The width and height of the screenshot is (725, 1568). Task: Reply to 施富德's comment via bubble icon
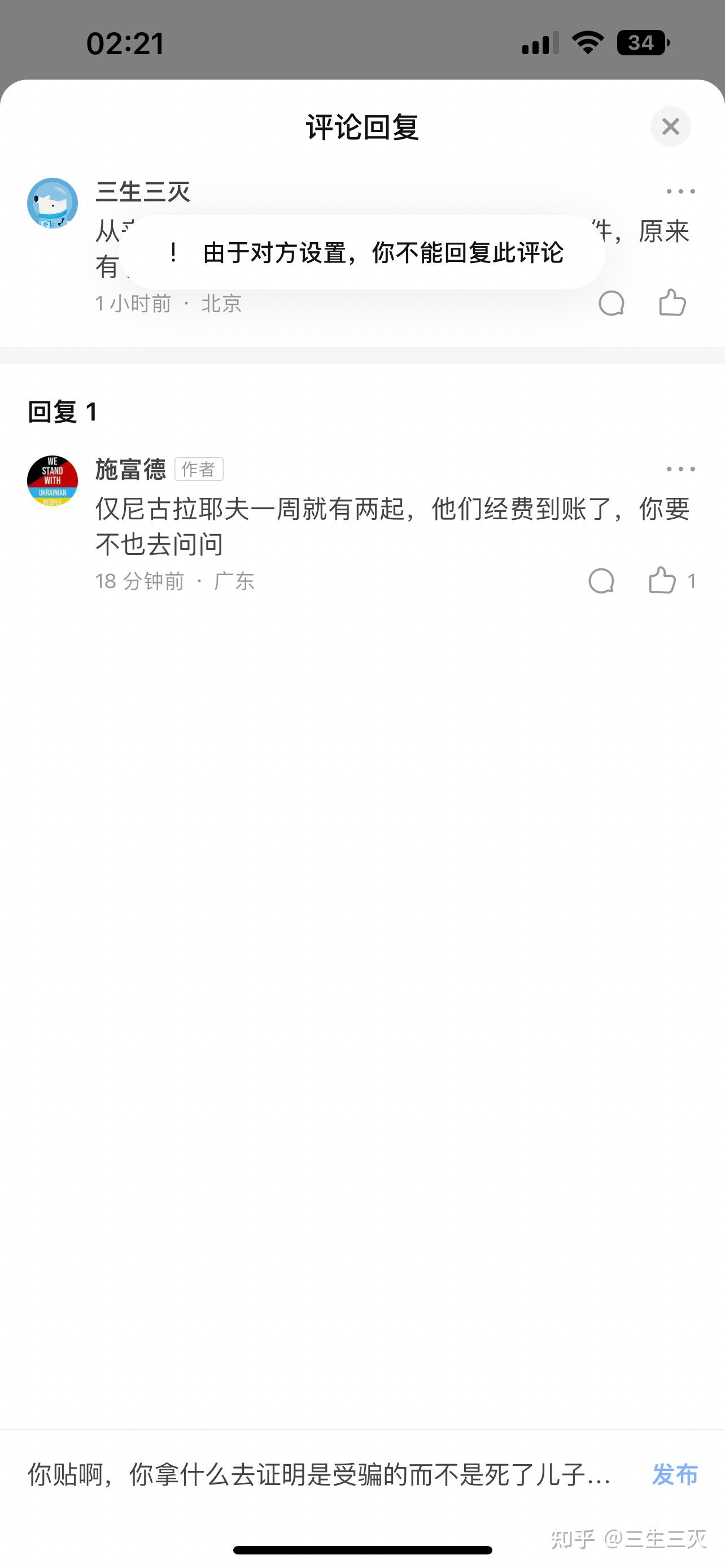(601, 581)
